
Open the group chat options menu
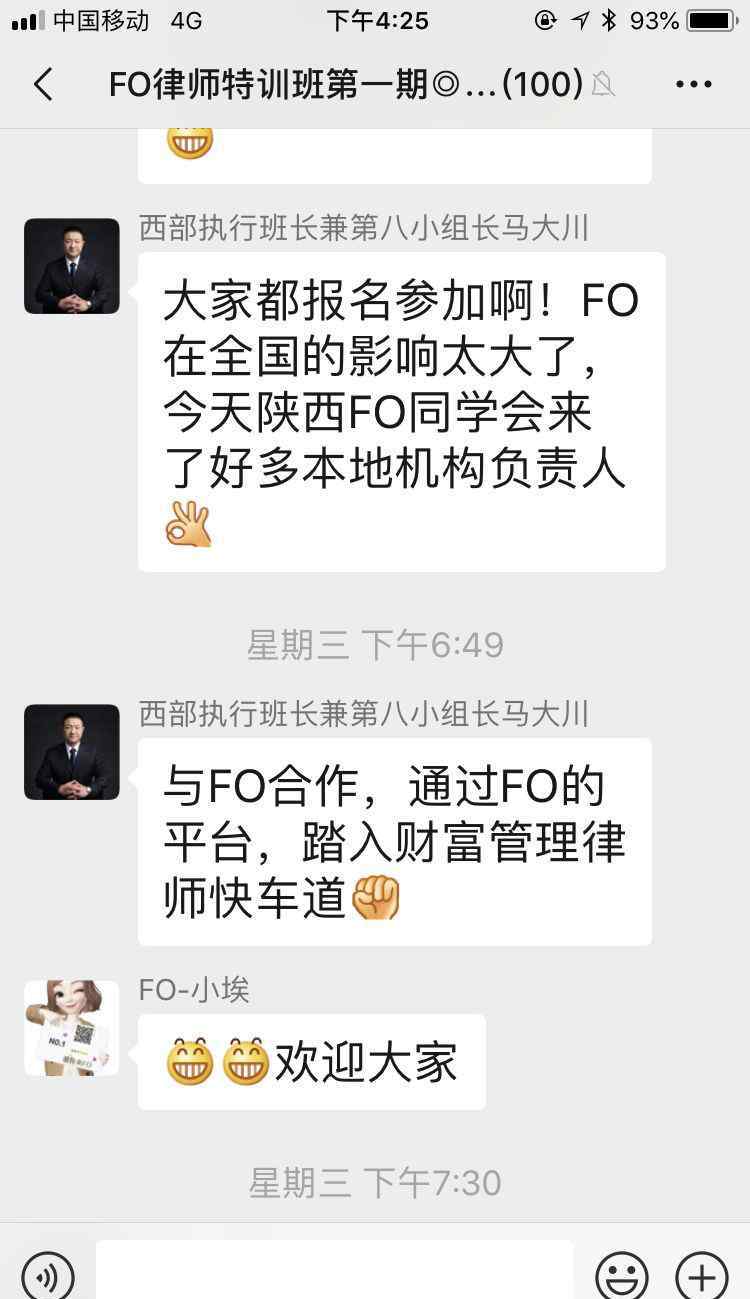point(693,85)
